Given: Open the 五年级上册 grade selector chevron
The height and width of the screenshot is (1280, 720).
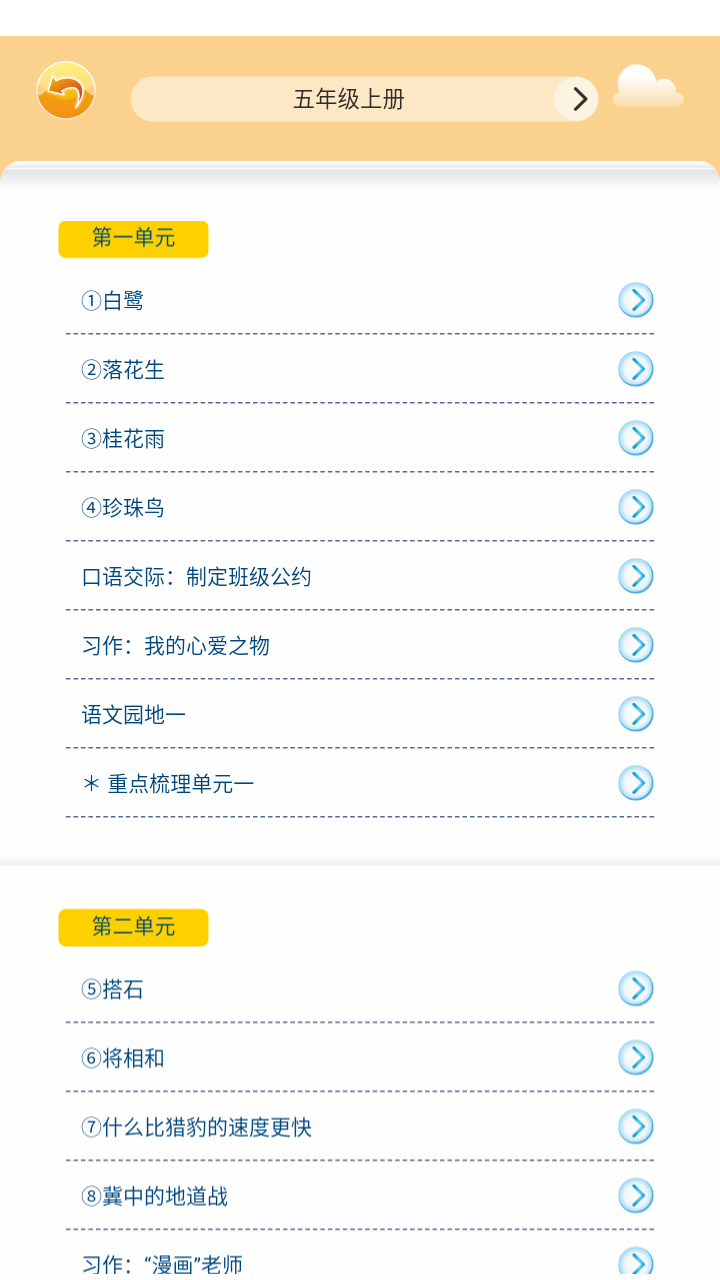Looking at the screenshot, I should (x=576, y=99).
